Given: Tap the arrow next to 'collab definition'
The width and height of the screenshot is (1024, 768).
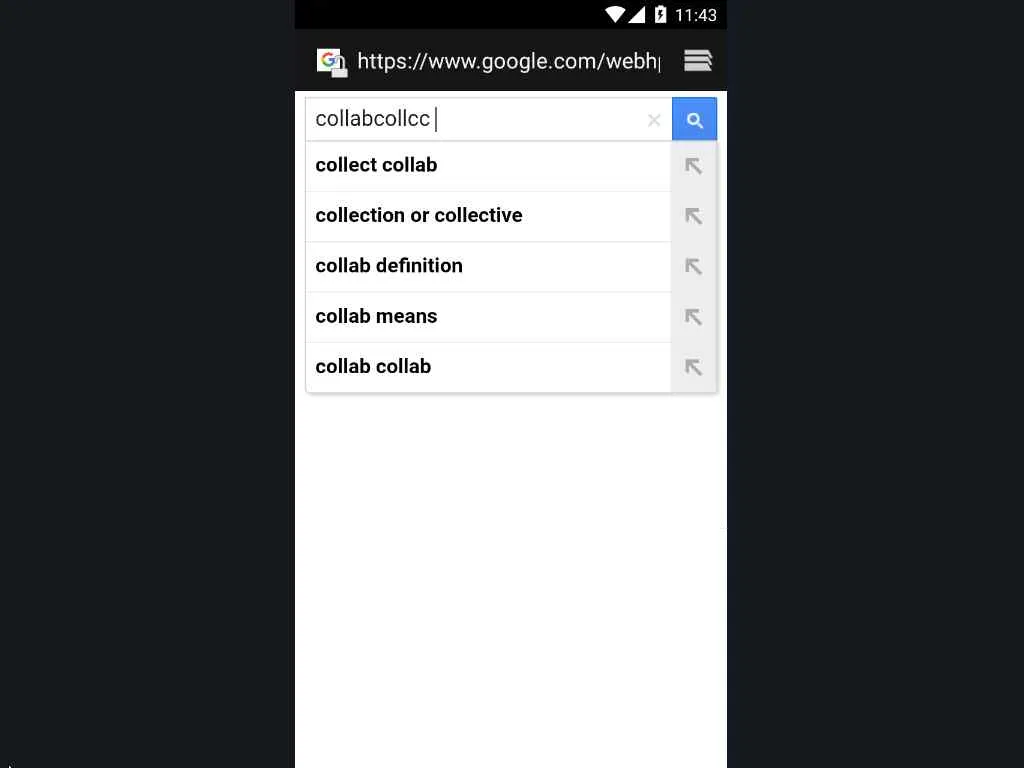Looking at the screenshot, I should point(693,267).
